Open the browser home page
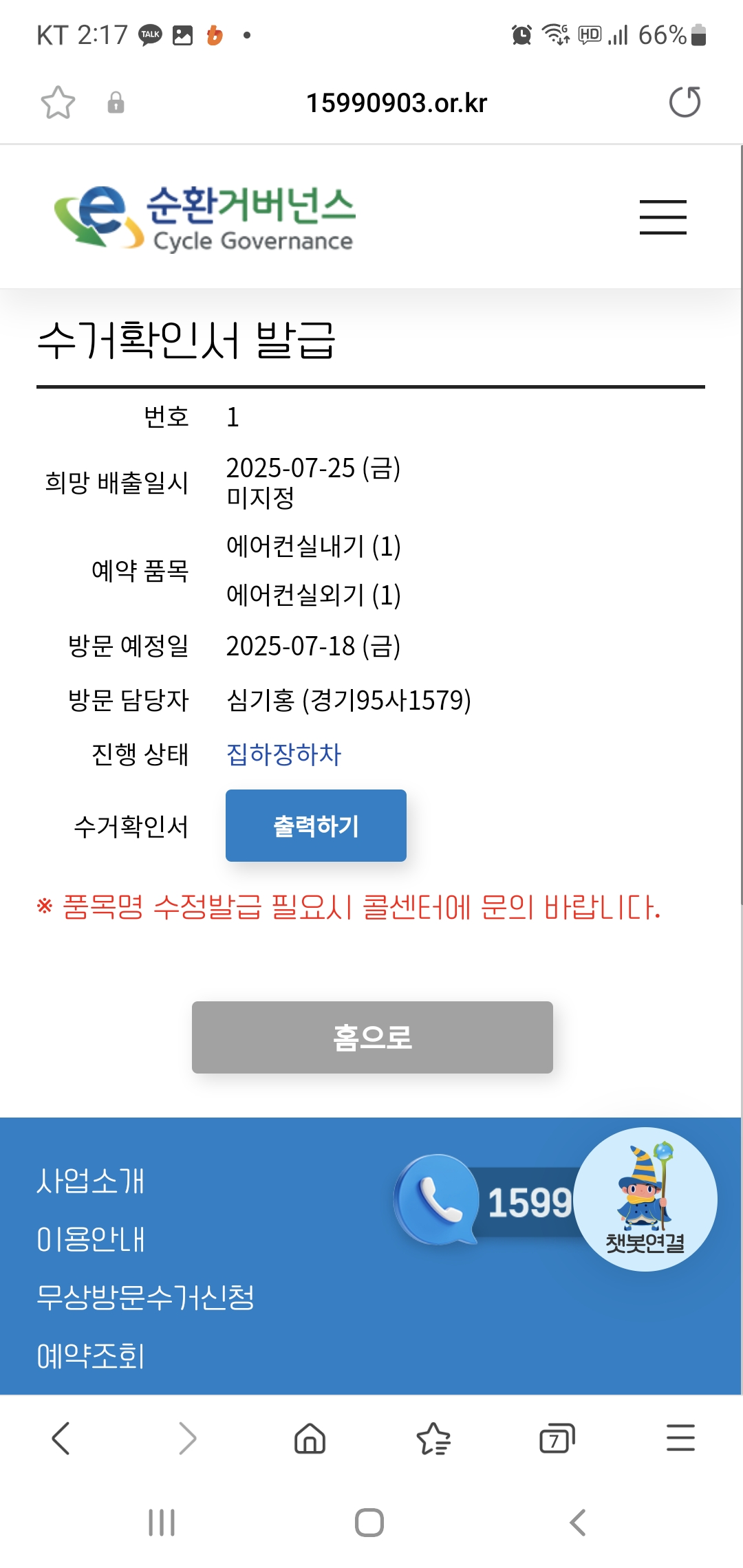The height and width of the screenshot is (1568, 743). [310, 1438]
